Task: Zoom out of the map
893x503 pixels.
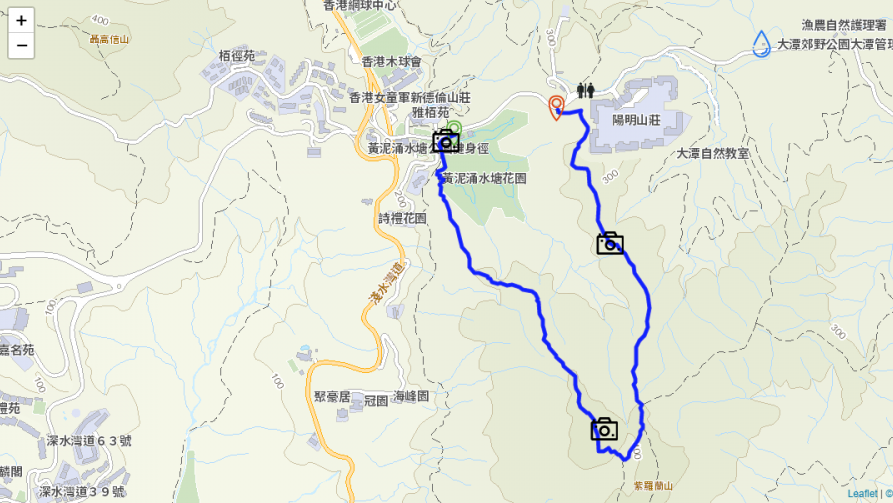Action: coord(21,46)
